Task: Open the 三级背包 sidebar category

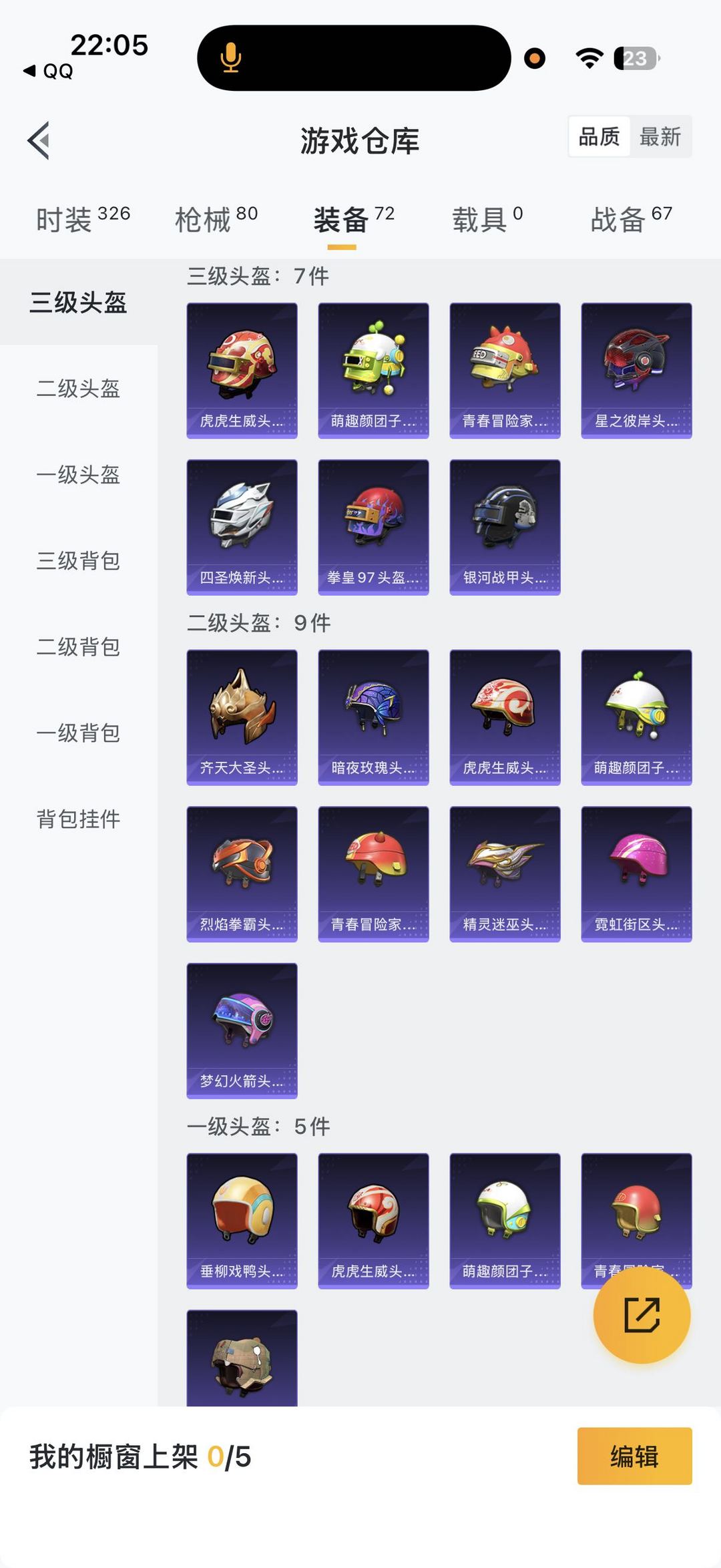Action: pos(77,562)
